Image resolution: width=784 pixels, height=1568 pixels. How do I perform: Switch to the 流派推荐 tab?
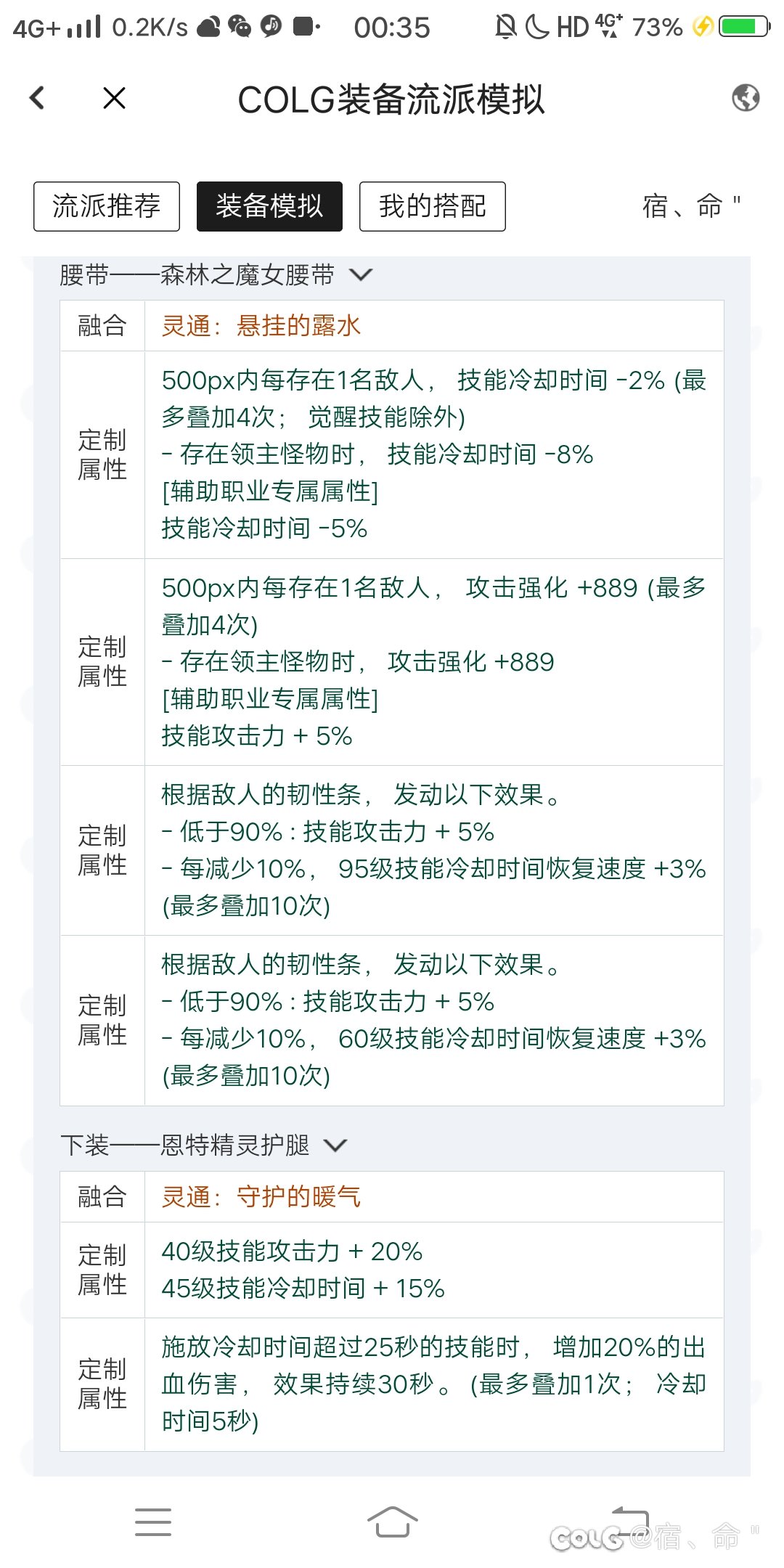click(x=107, y=206)
